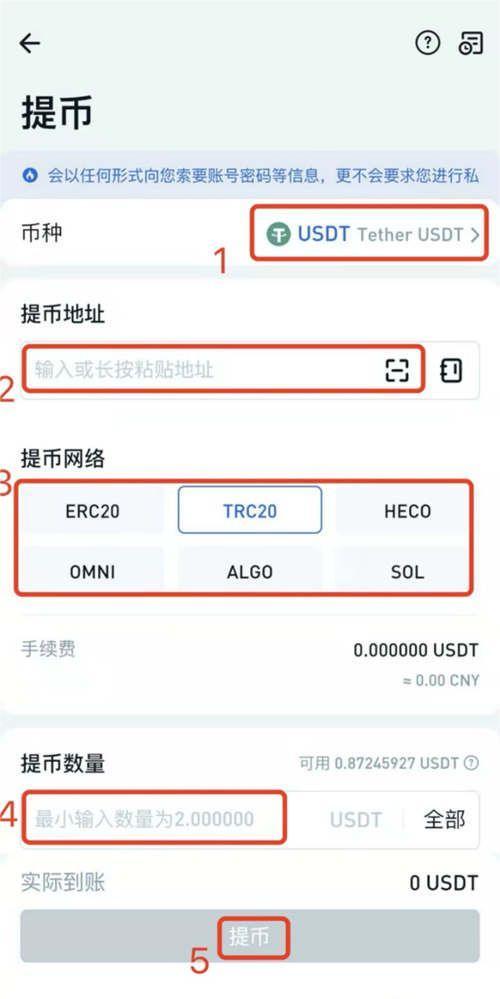Change the USDT Tether coin selection
This screenshot has height=999, width=500.
point(373,234)
